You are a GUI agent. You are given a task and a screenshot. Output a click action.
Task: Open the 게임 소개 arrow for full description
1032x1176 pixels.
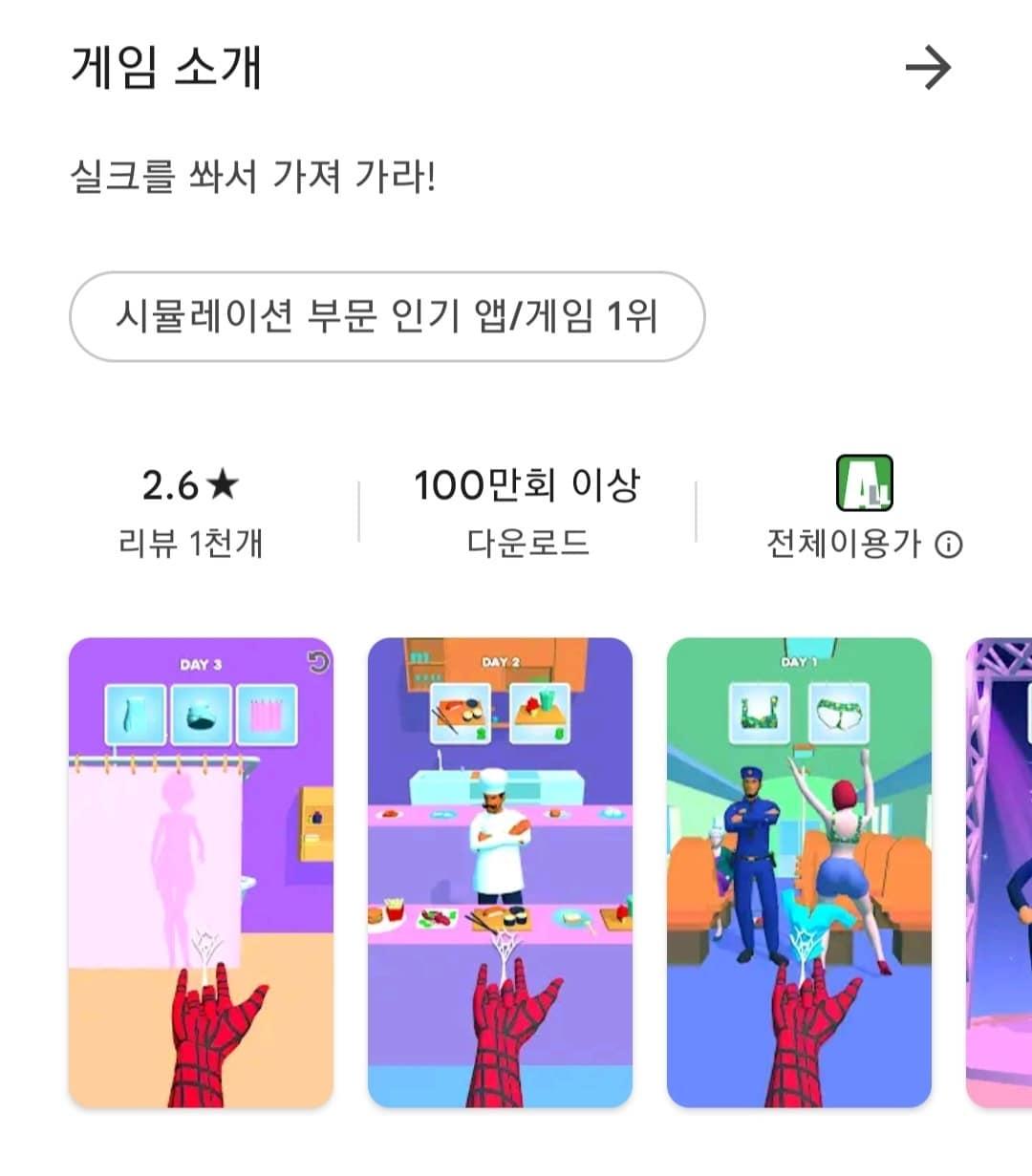pos(927,69)
